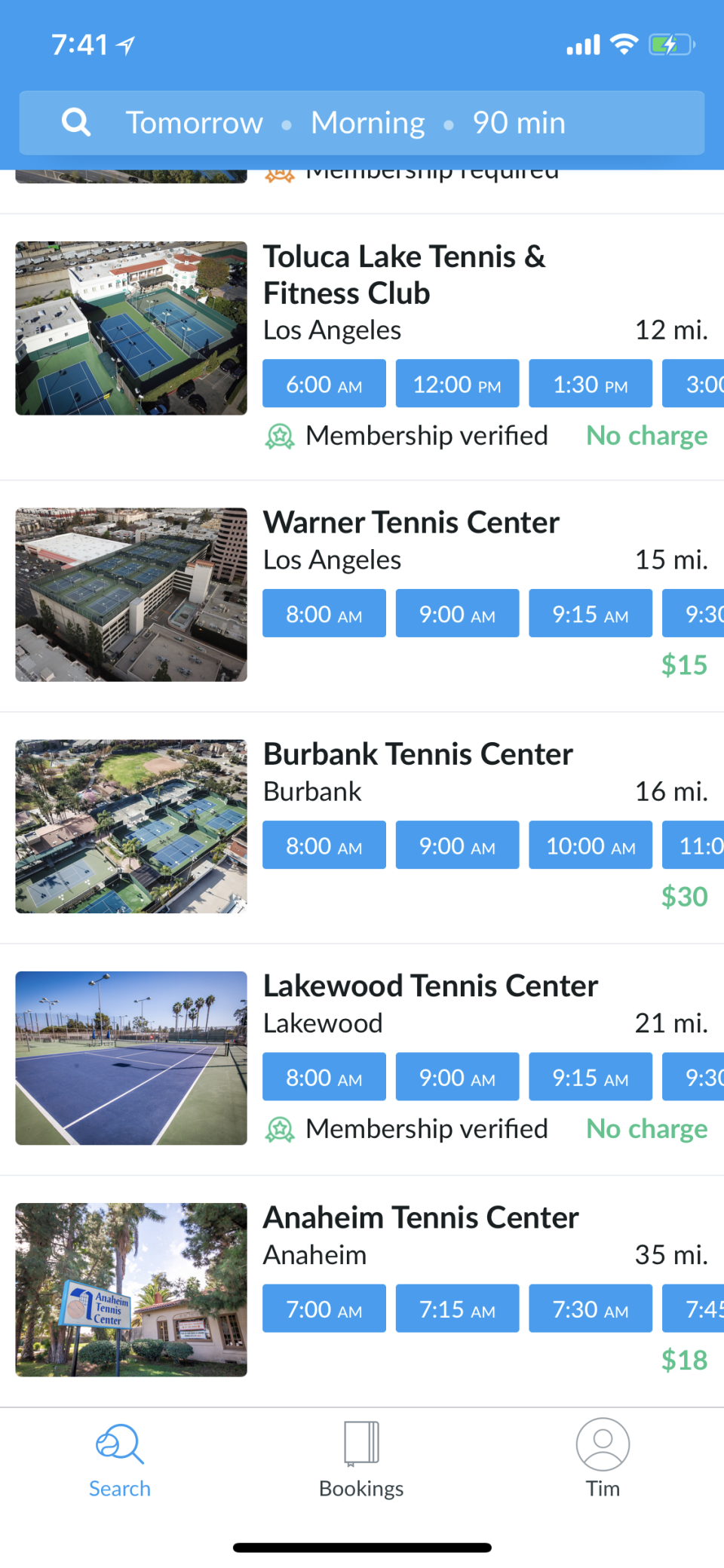Image resolution: width=724 pixels, height=1568 pixels.
Task: View Anaheim Tennis Center listing photo
Action: point(131,1289)
